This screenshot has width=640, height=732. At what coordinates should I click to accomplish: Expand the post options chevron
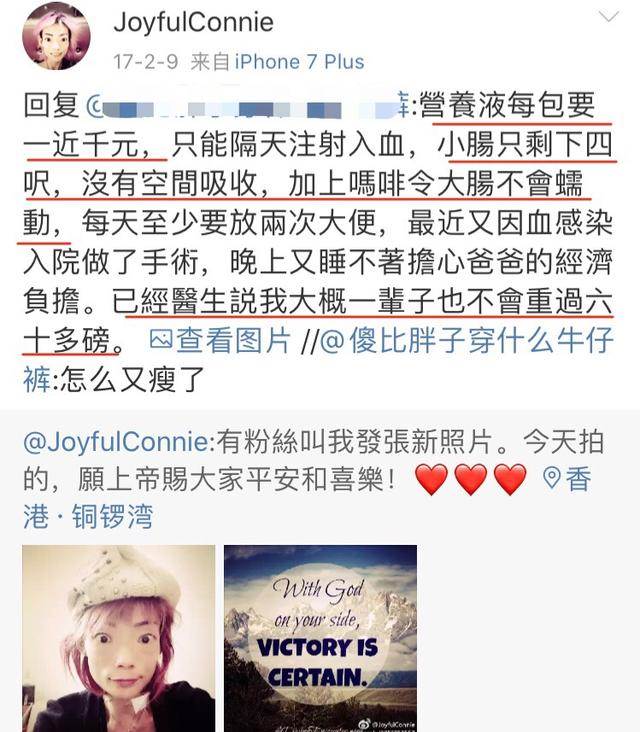pyautogui.click(x=607, y=17)
